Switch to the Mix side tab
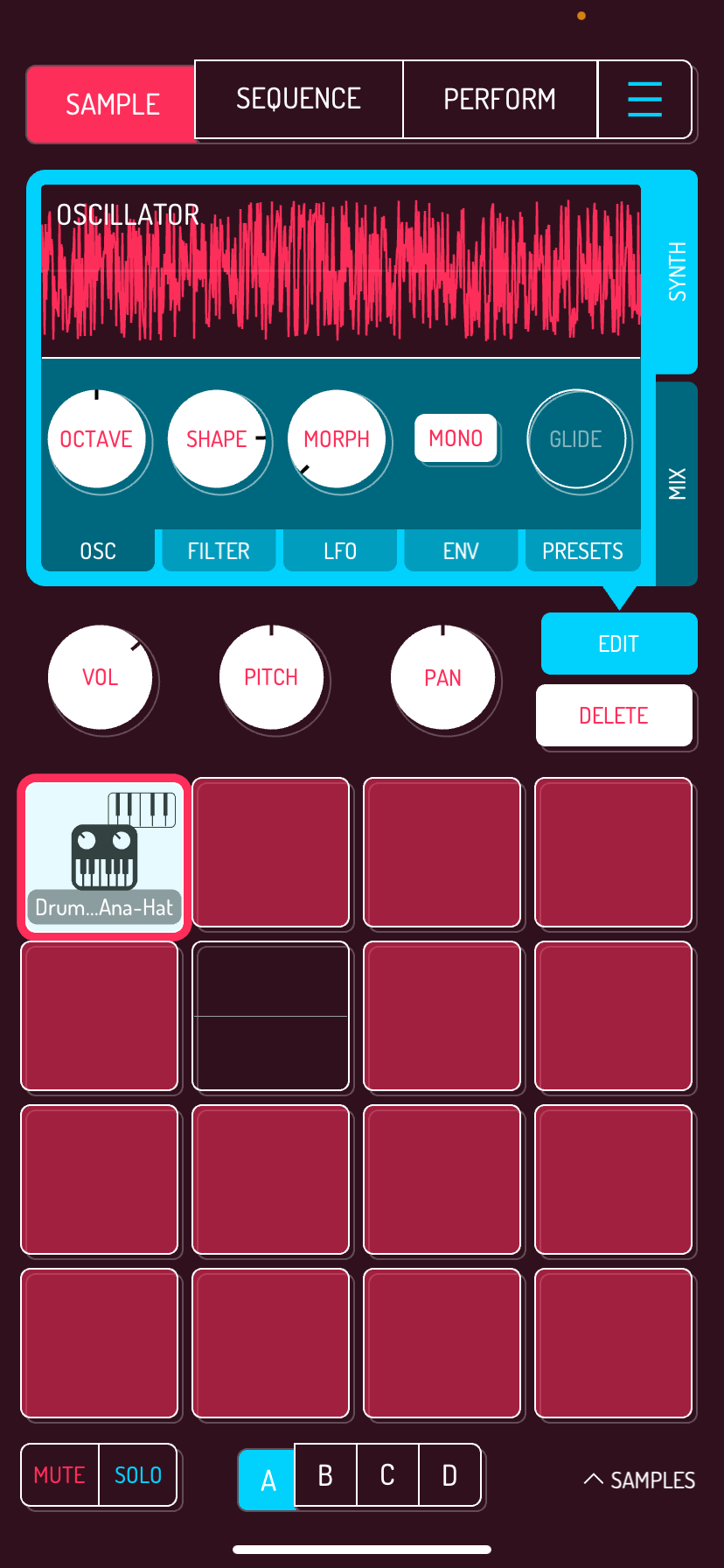Image resolution: width=724 pixels, height=1568 pixels. (x=677, y=483)
